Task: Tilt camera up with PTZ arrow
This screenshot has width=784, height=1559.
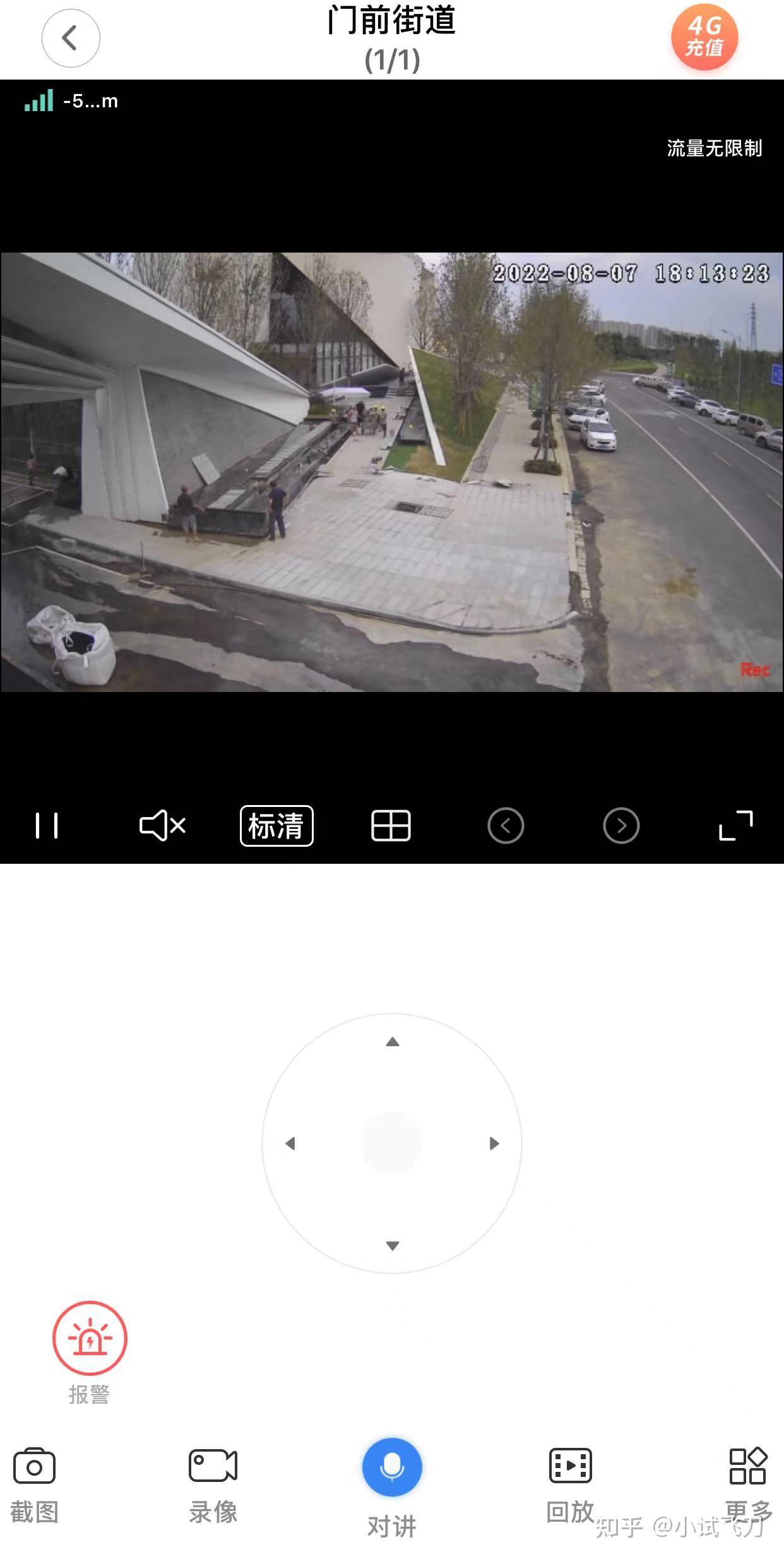Action: tap(393, 1042)
